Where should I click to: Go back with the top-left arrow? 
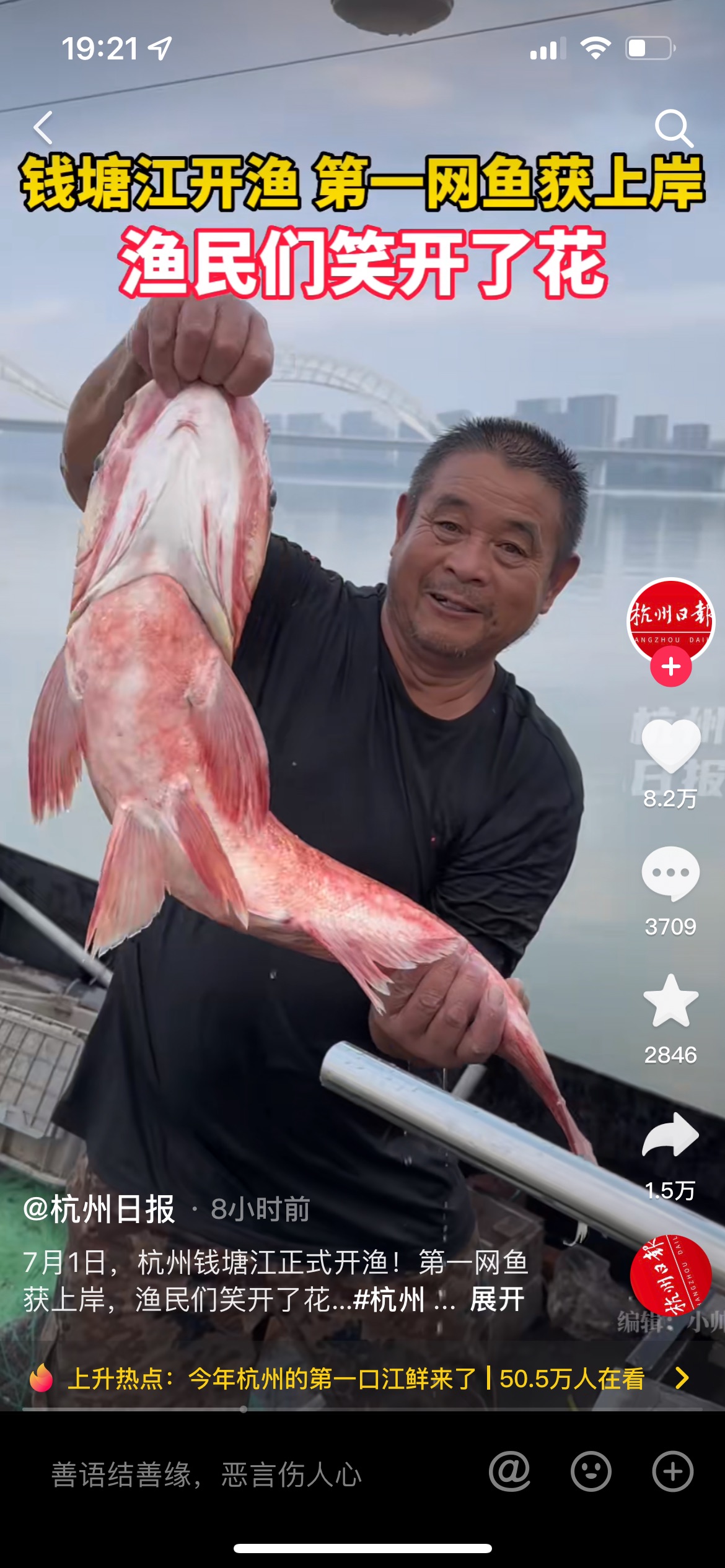coord(43,128)
